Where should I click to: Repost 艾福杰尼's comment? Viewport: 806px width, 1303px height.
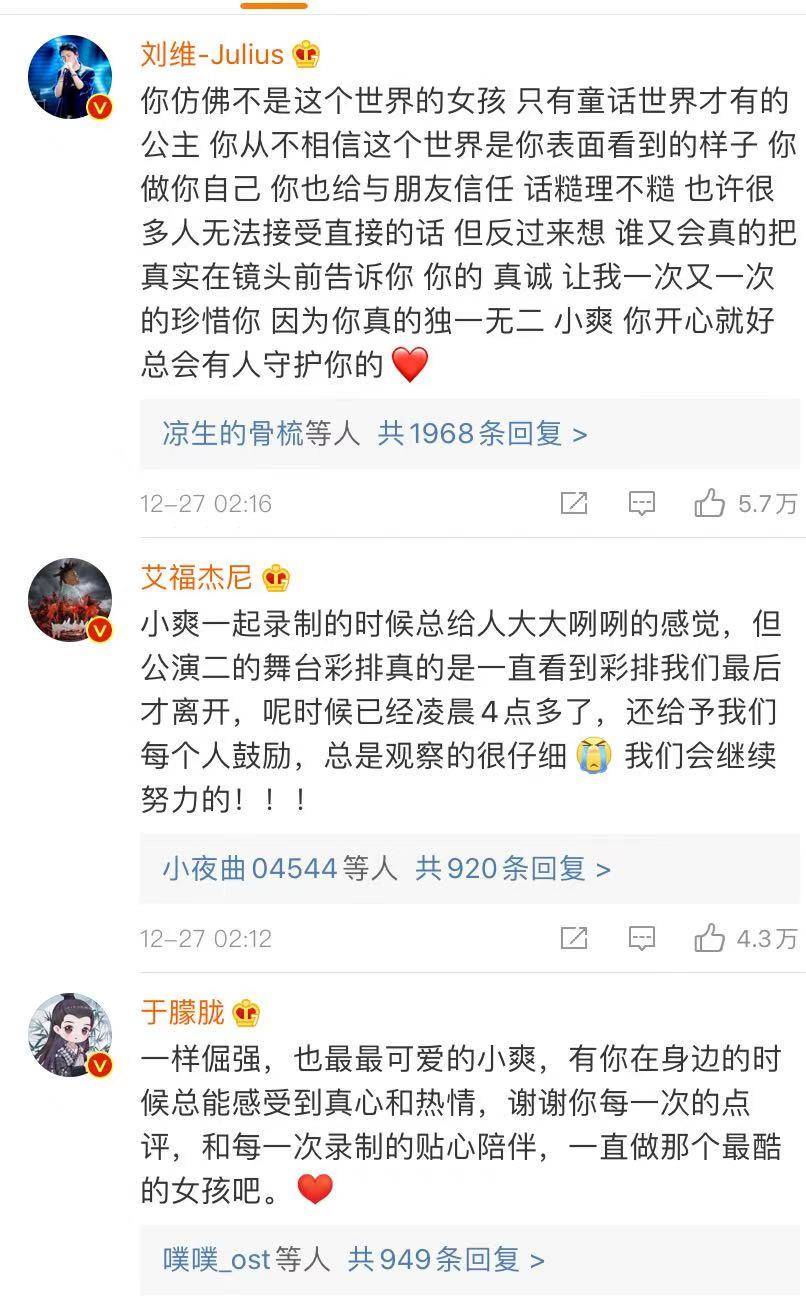click(x=574, y=938)
